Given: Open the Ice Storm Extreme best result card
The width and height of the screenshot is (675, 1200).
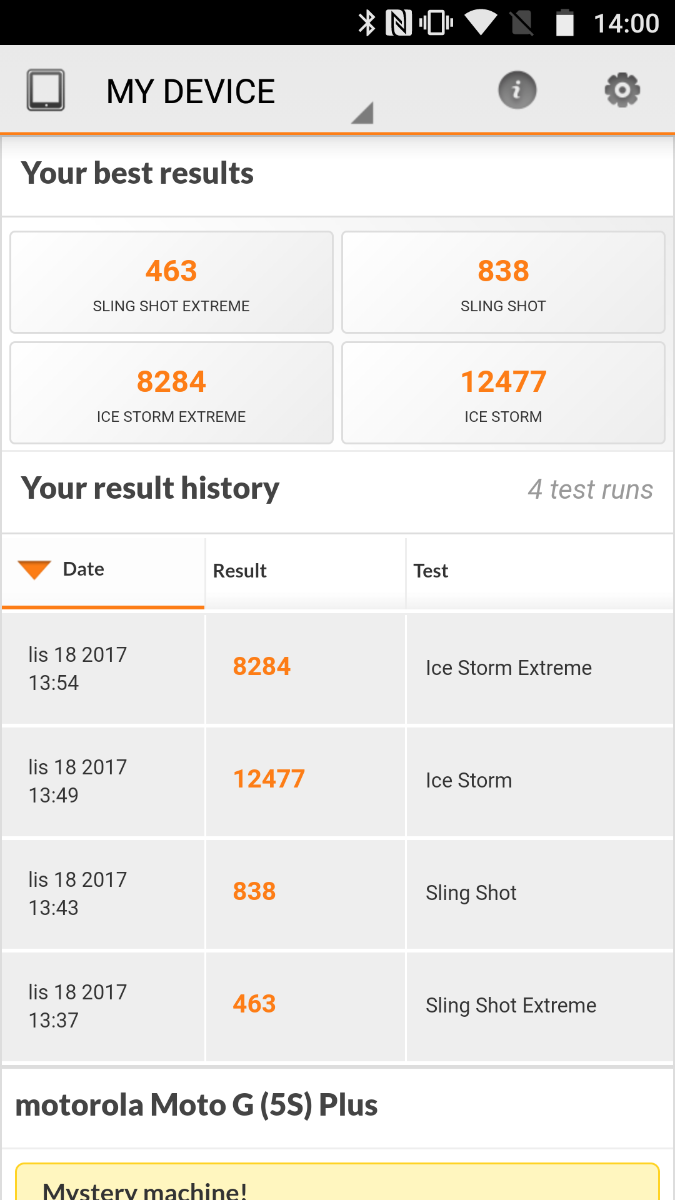Looking at the screenshot, I should tap(171, 393).
